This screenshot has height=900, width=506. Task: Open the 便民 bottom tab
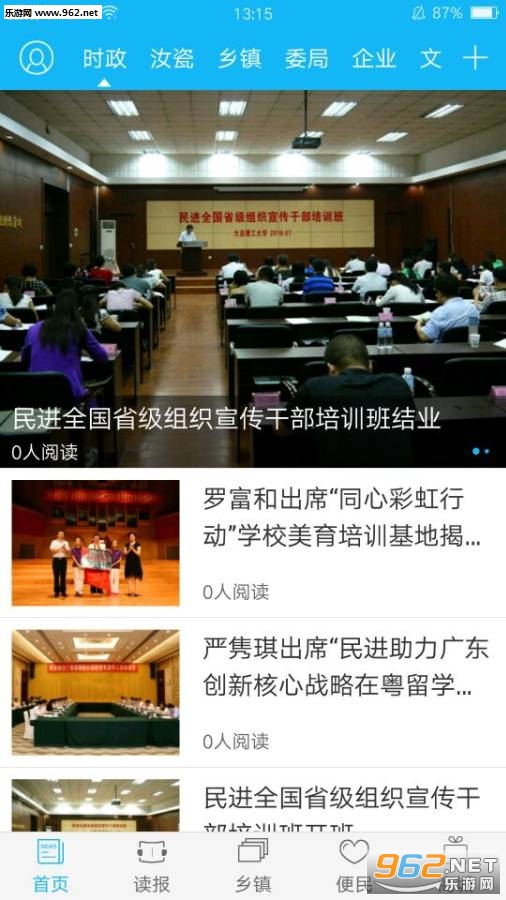coord(353,867)
